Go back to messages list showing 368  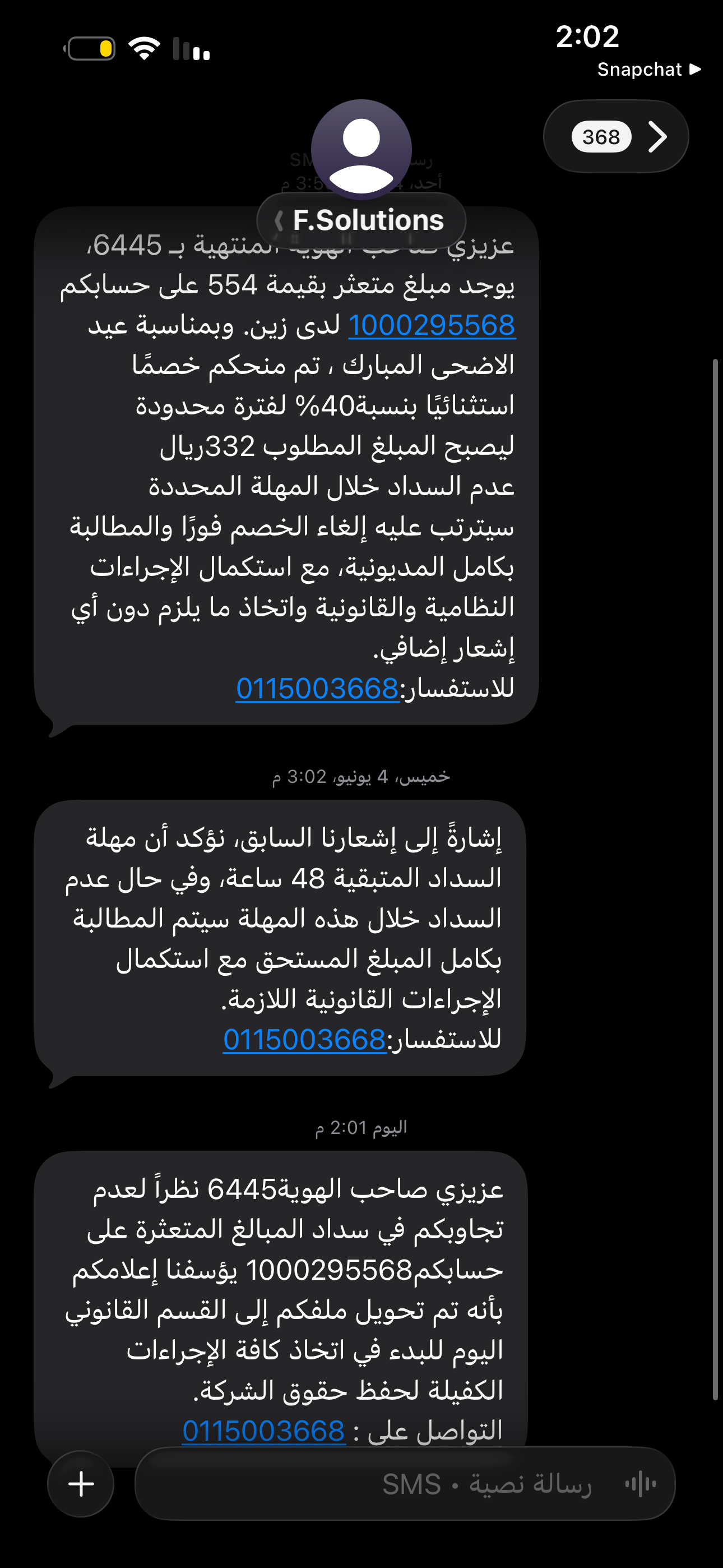616,136
